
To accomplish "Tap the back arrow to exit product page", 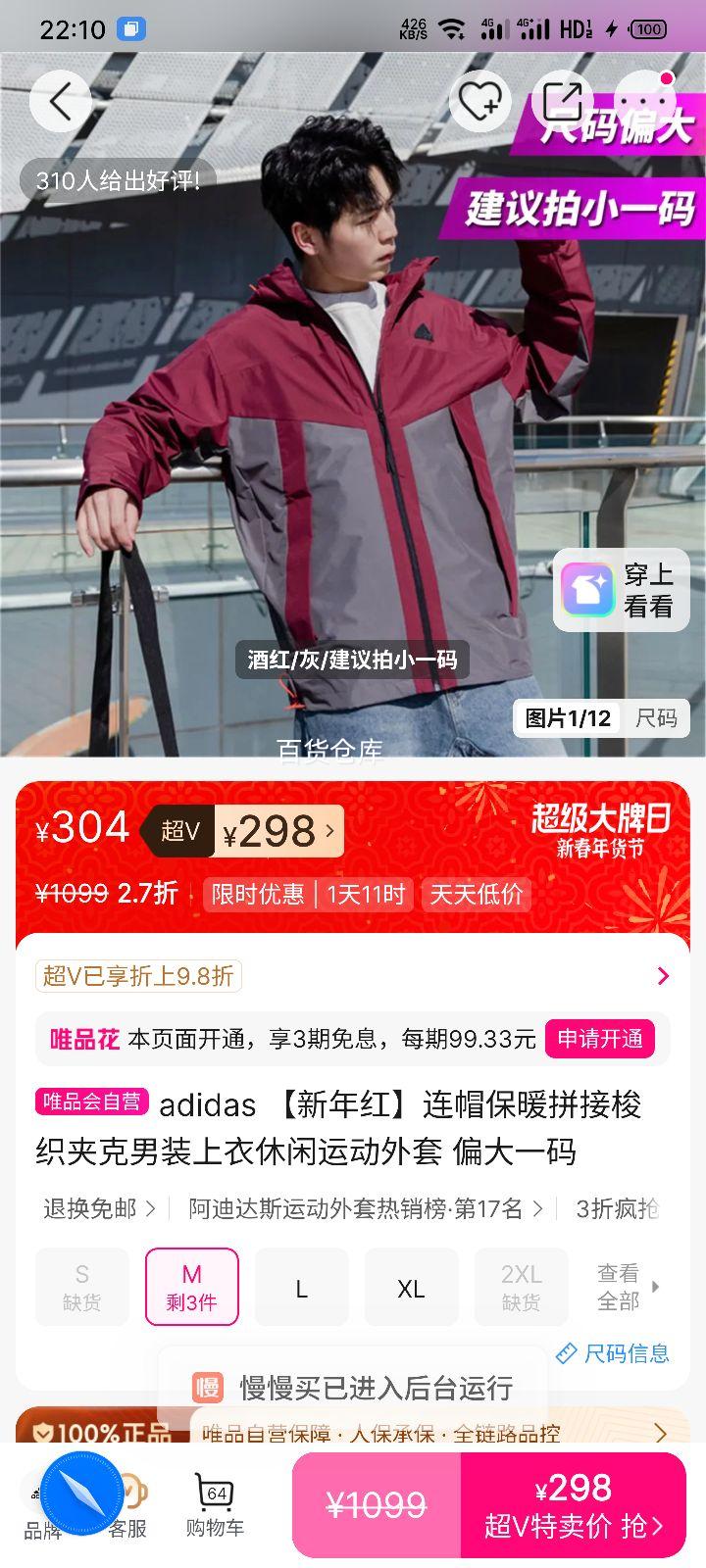I will click(60, 100).
